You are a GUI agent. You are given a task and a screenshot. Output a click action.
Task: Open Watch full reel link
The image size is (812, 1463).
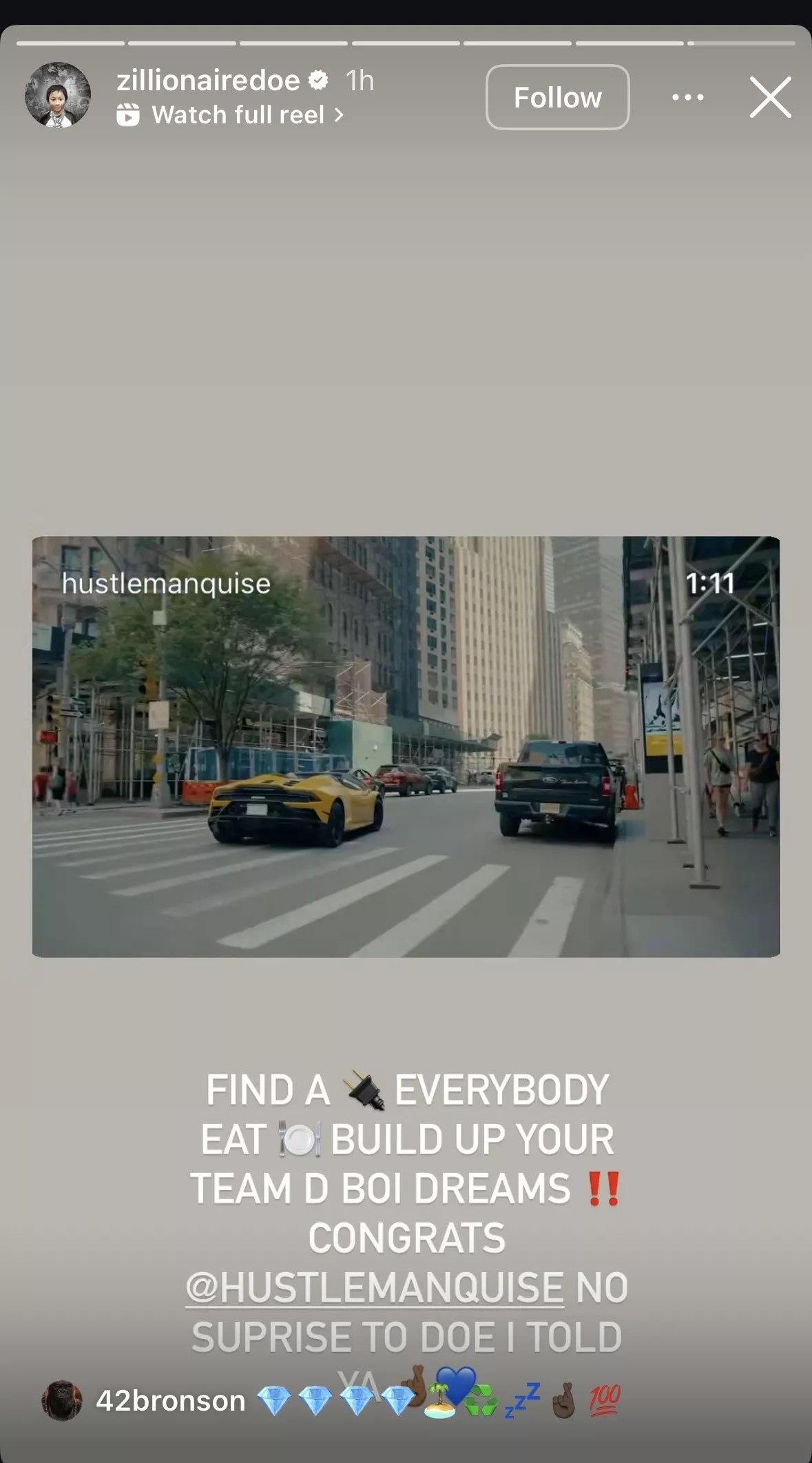coord(238,115)
